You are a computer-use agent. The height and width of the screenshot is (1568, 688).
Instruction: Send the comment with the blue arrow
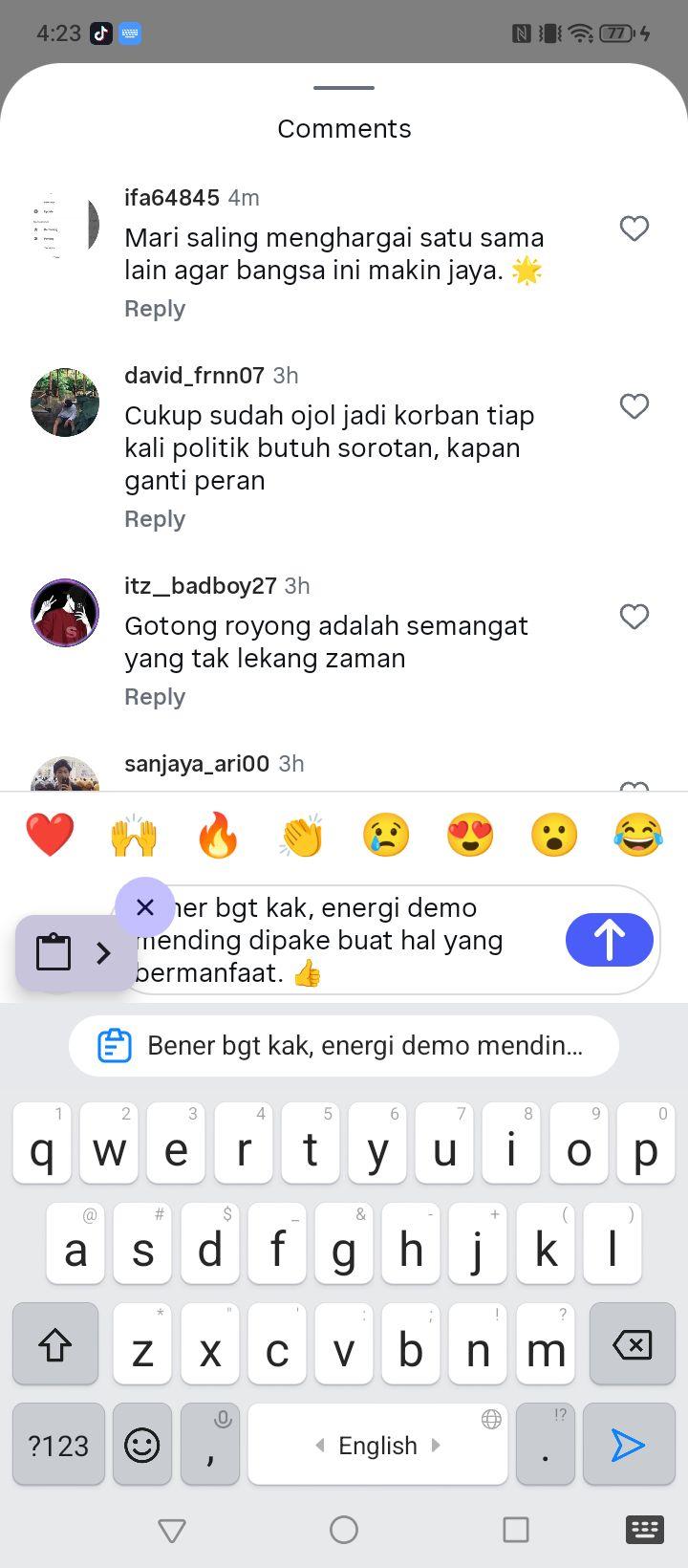point(610,940)
